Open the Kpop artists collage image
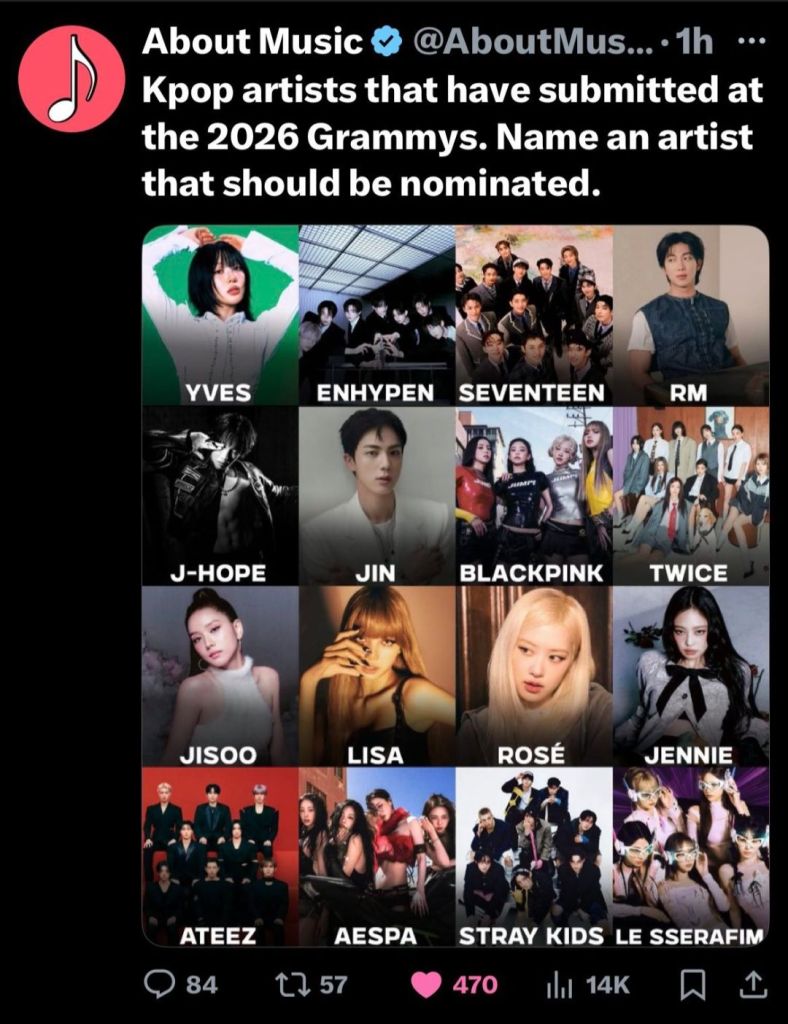 (455, 585)
